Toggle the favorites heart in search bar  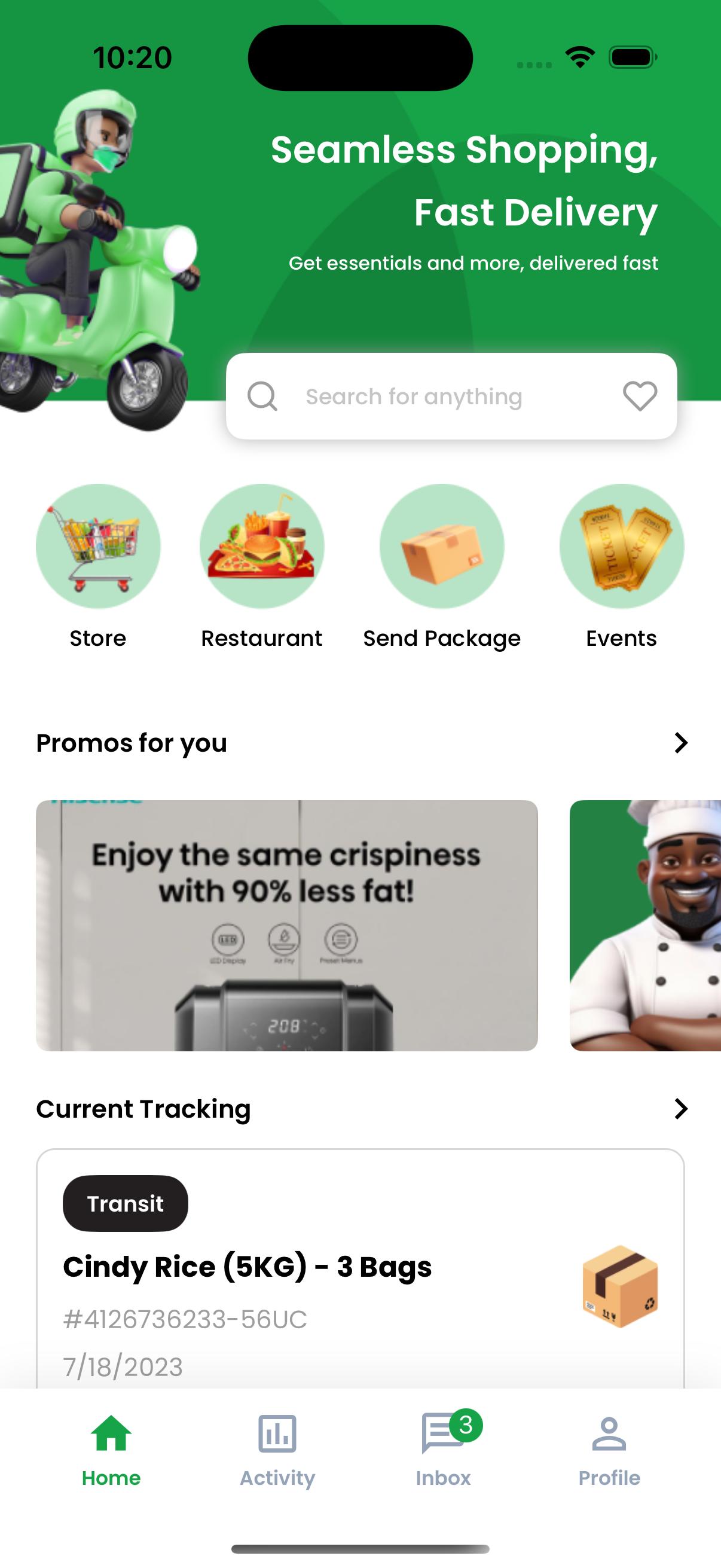click(x=640, y=396)
